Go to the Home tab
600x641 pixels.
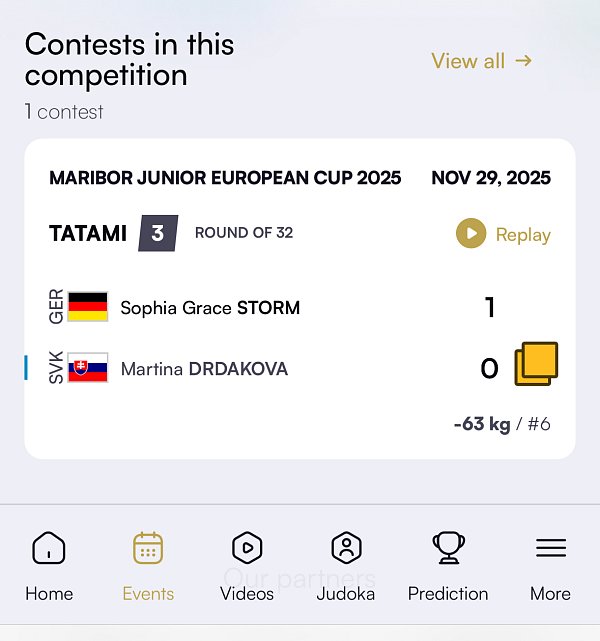pos(49,566)
